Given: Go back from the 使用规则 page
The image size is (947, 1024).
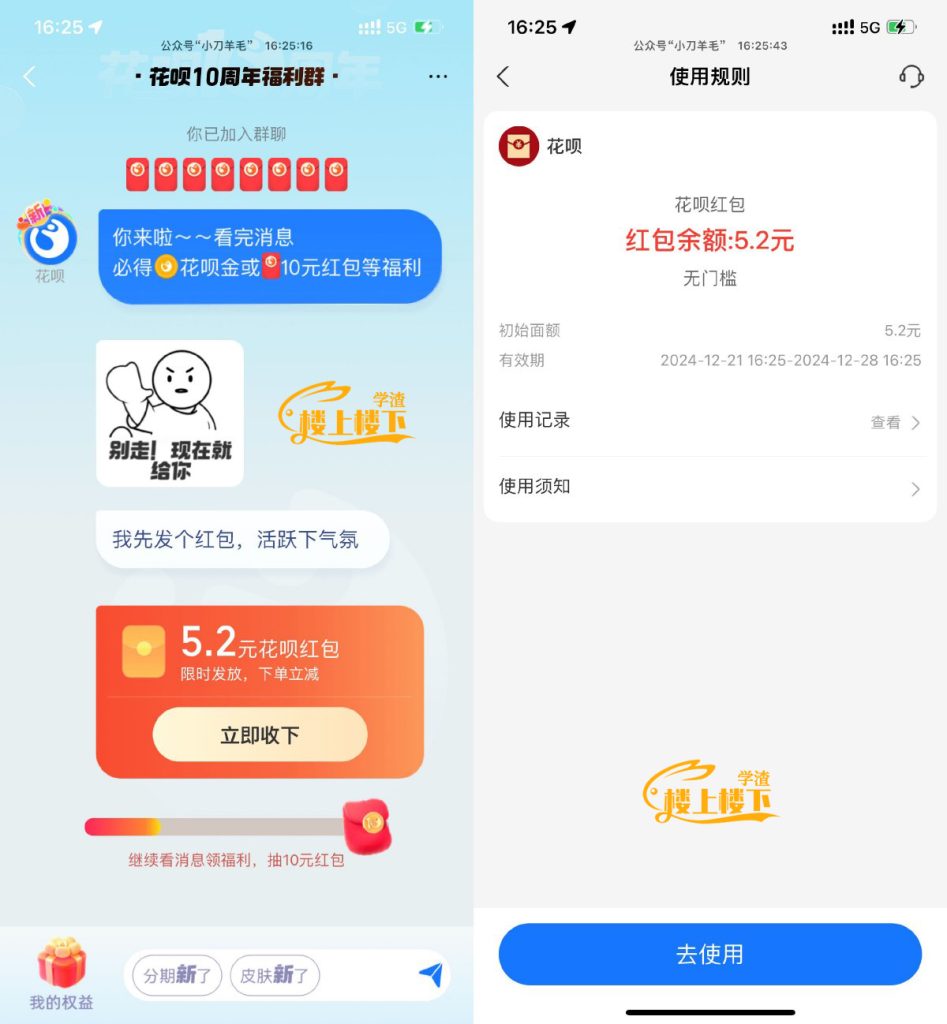Looking at the screenshot, I should pos(503,77).
